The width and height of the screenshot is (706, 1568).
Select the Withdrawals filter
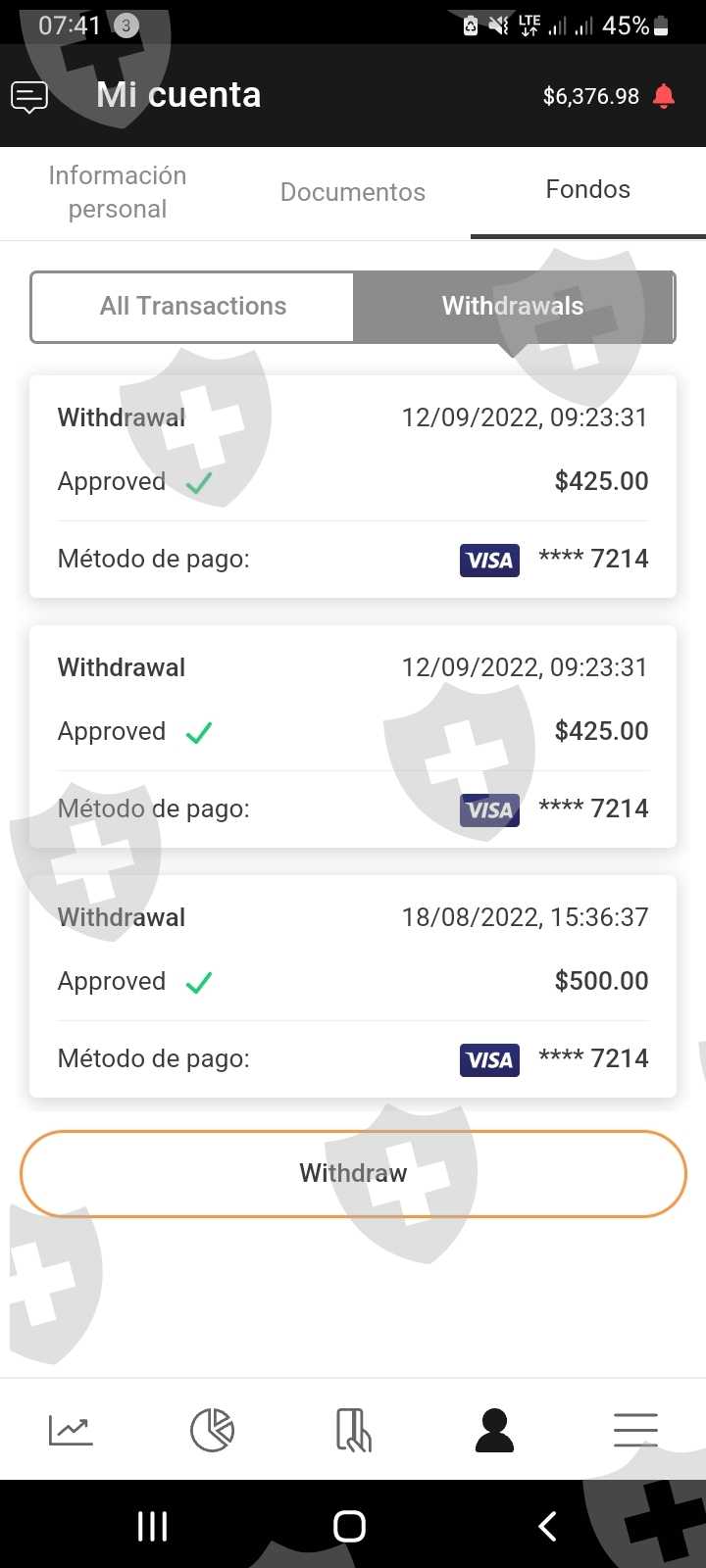coord(513,307)
